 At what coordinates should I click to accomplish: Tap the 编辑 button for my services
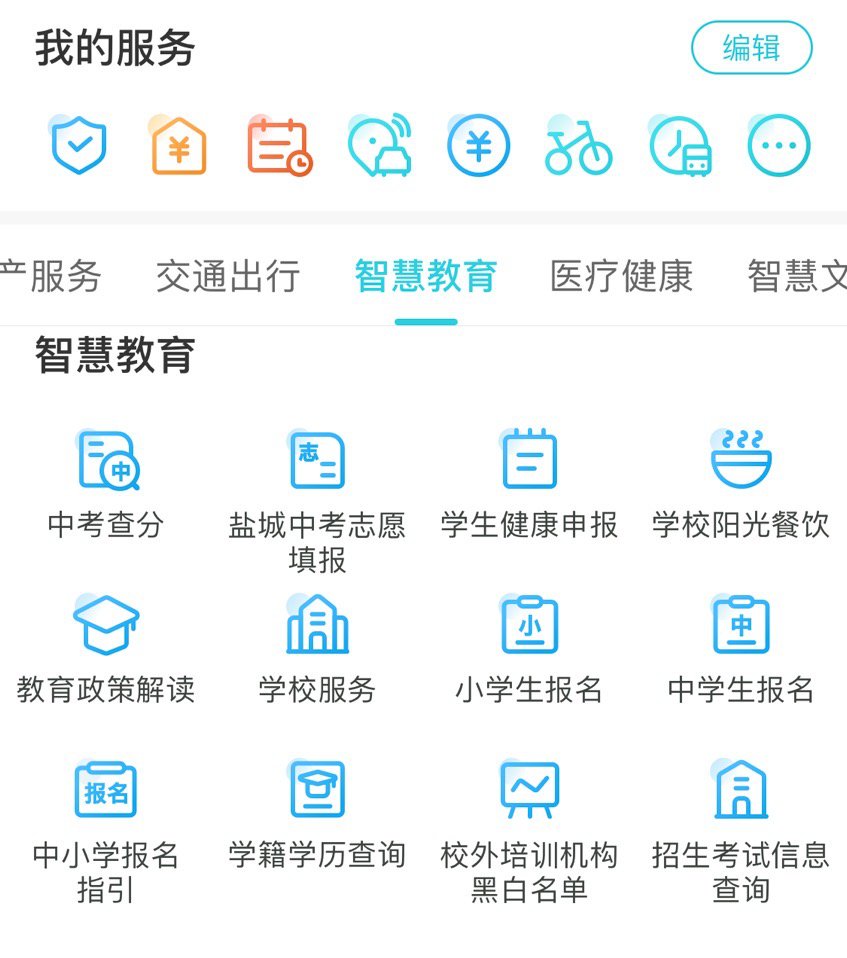[751, 47]
